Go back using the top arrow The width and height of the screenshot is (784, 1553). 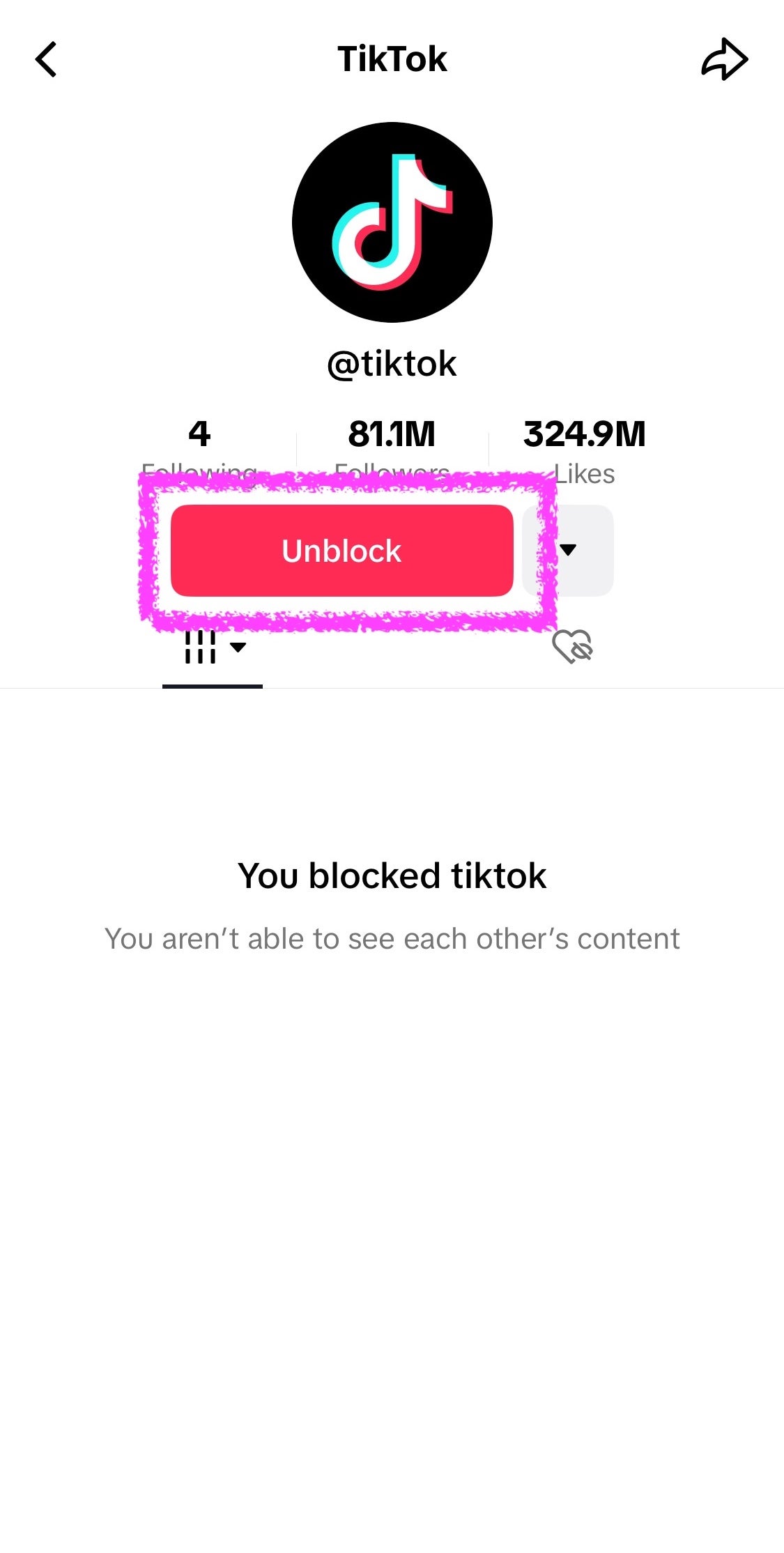[46, 59]
